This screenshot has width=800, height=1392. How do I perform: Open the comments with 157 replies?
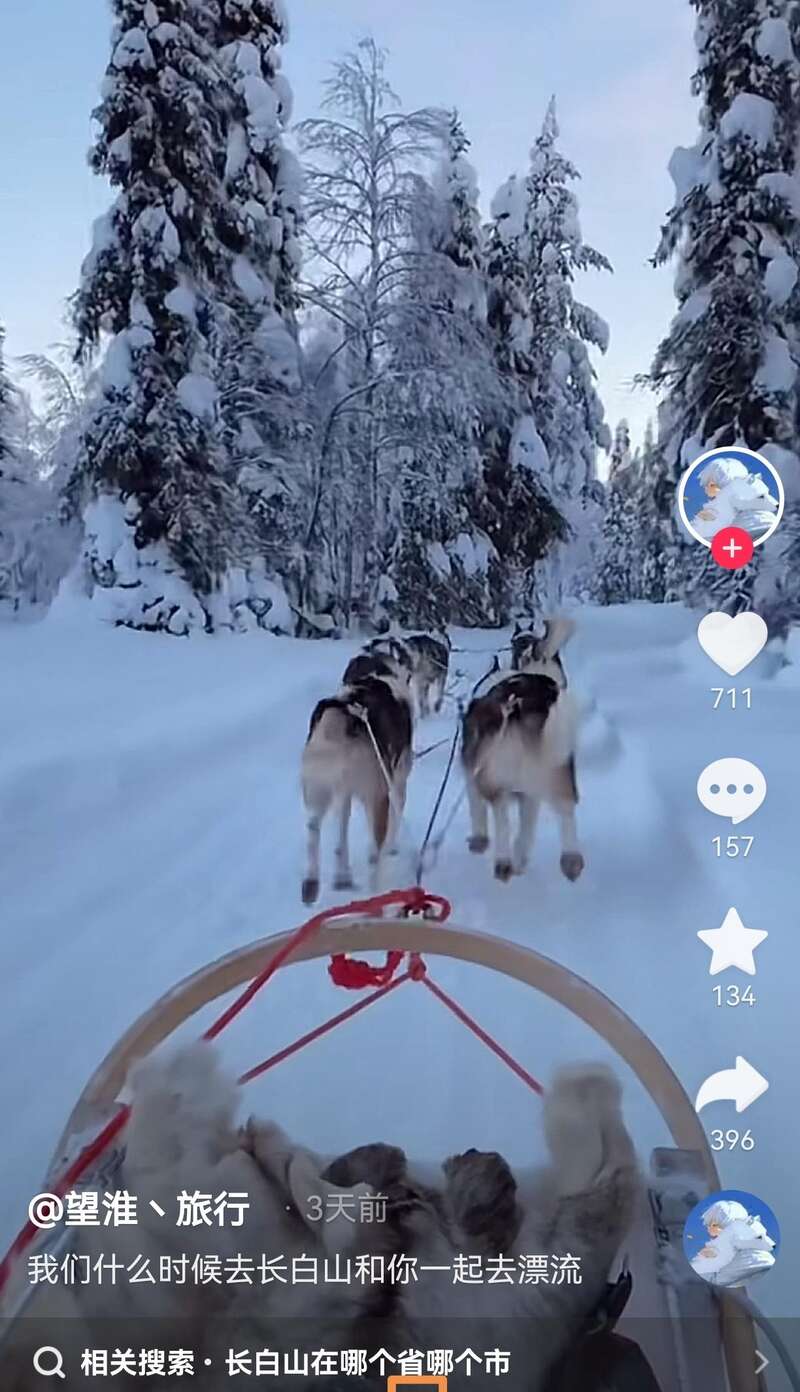coord(732,791)
